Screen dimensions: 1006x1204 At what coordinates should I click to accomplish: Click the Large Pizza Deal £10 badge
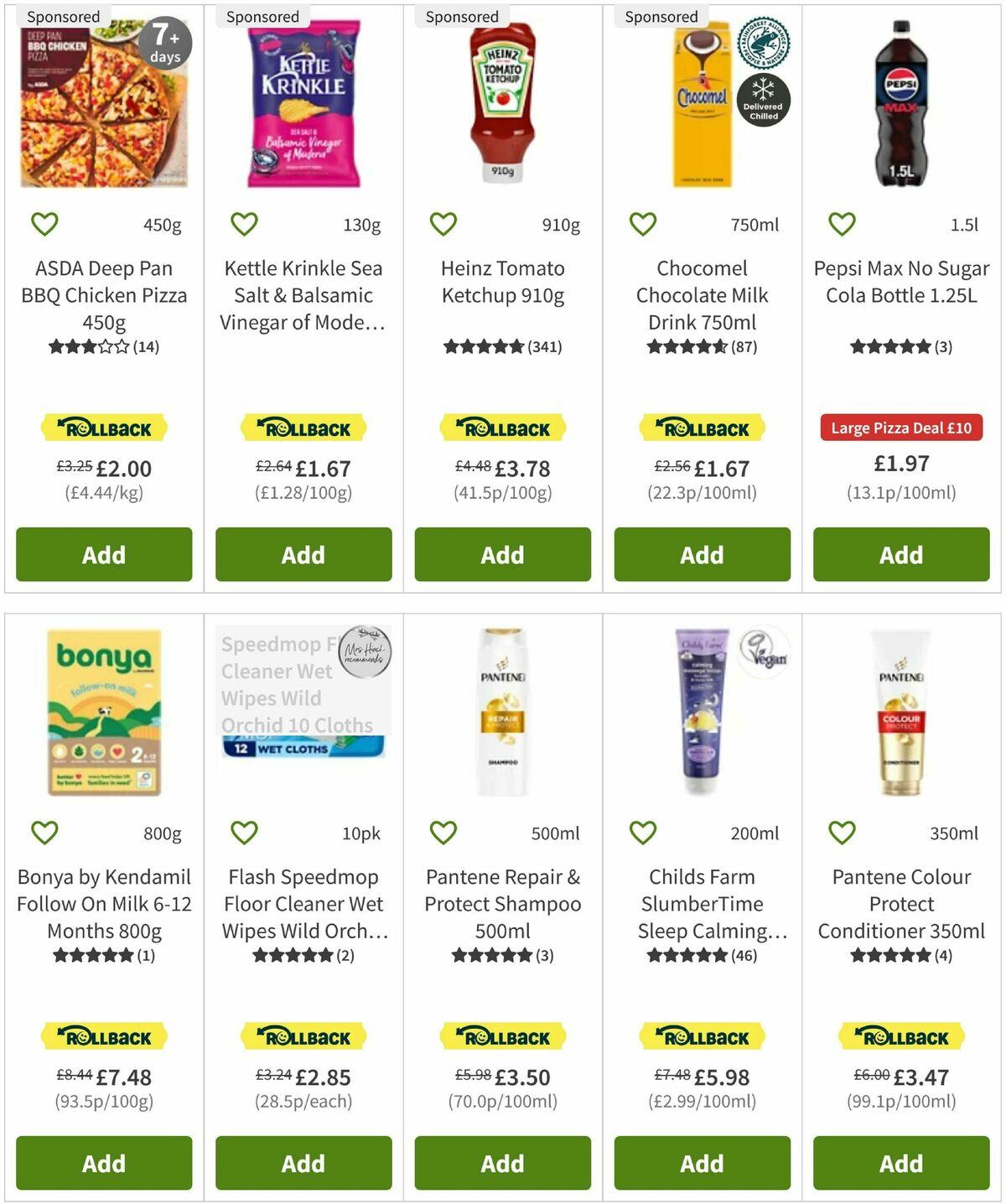click(901, 428)
